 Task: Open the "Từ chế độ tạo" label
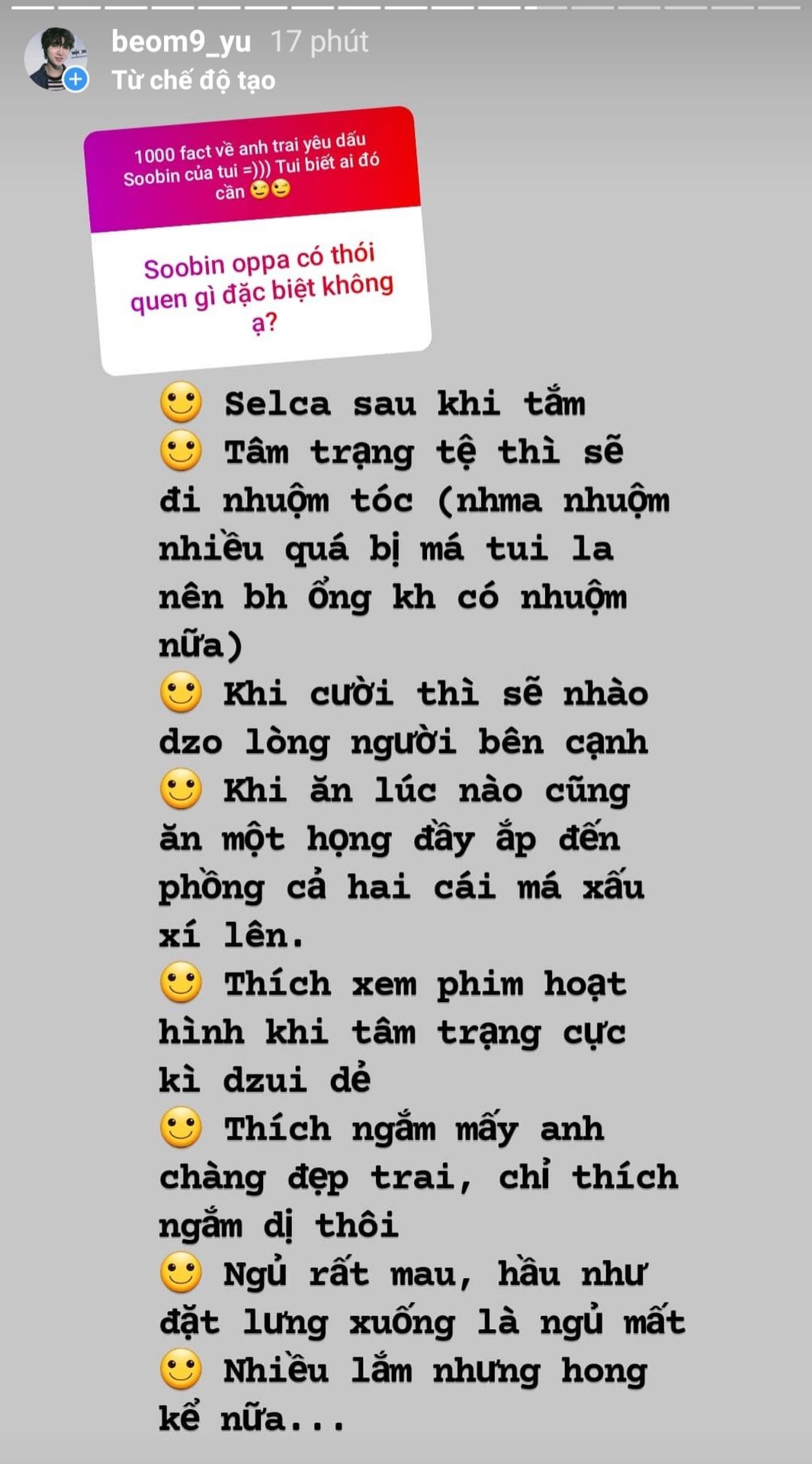194,80
